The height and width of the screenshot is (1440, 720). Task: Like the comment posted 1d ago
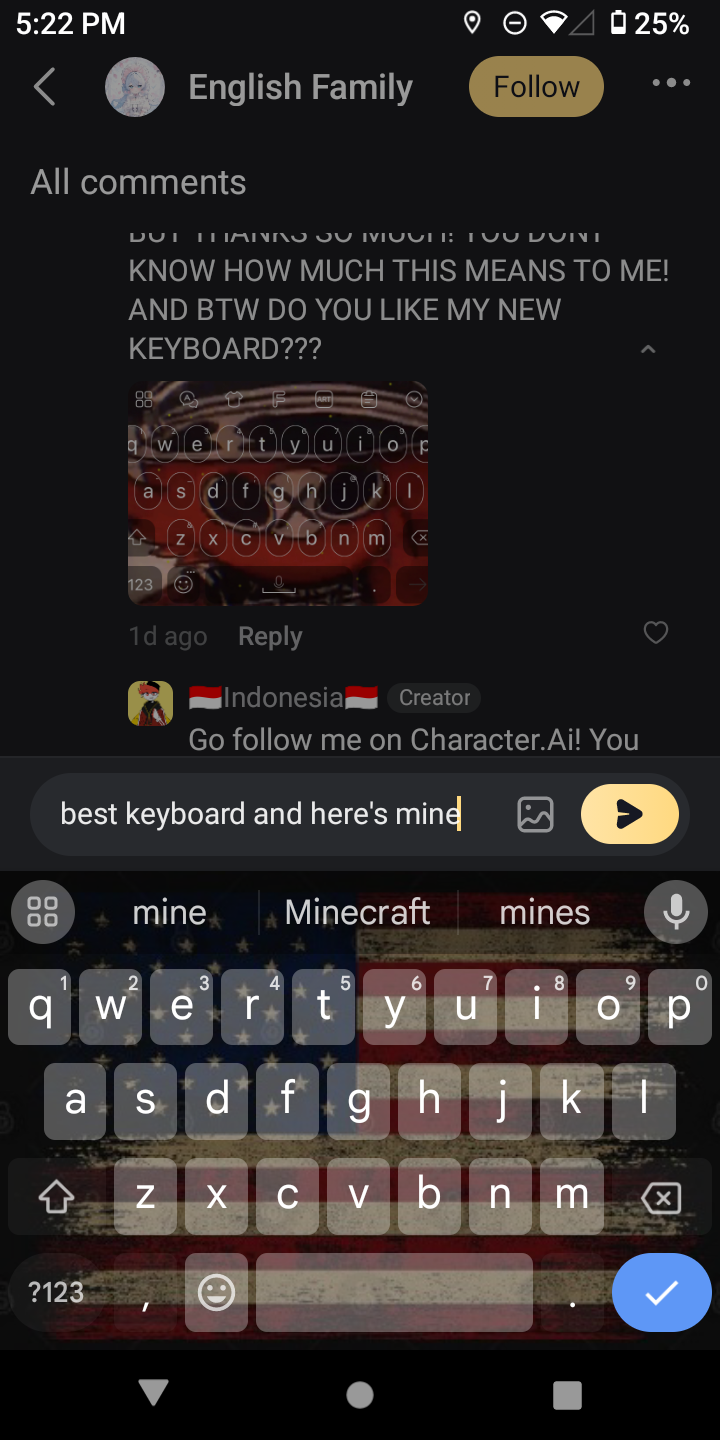[x=656, y=632]
